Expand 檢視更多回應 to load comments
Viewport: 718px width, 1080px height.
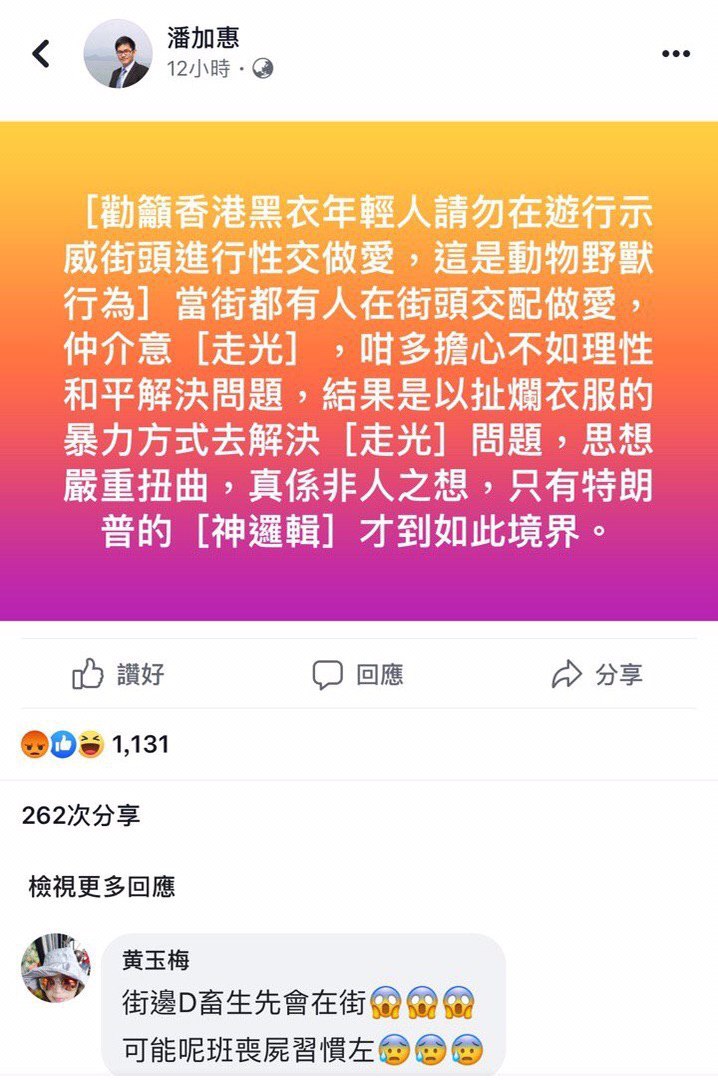click(101, 886)
